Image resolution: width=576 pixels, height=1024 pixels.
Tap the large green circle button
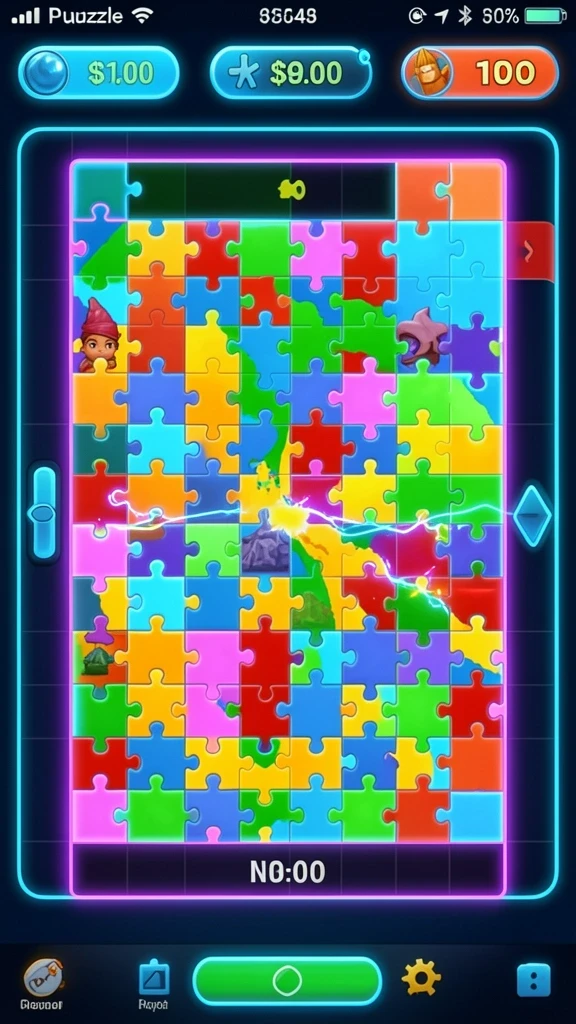click(x=287, y=980)
